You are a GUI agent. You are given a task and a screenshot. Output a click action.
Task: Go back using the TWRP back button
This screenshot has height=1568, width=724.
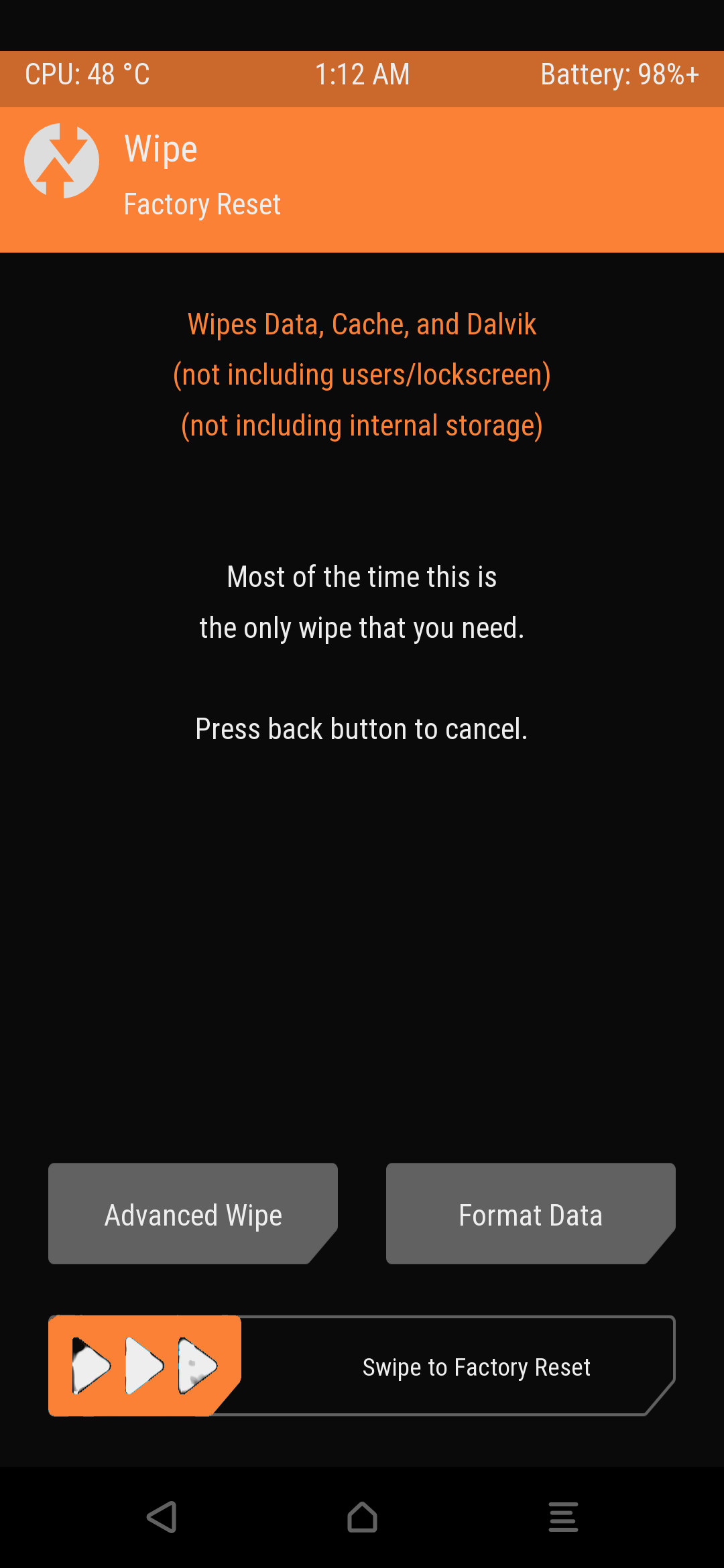point(162,1517)
